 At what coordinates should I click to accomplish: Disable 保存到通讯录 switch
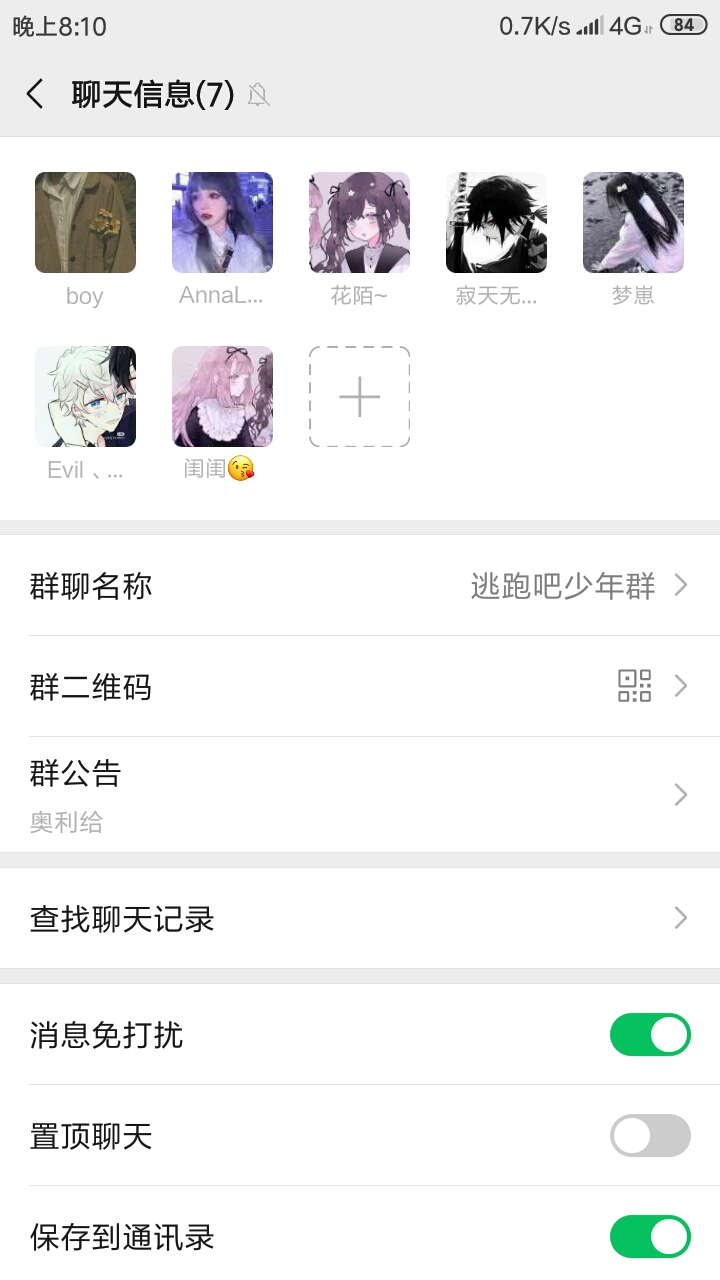[x=650, y=1237]
